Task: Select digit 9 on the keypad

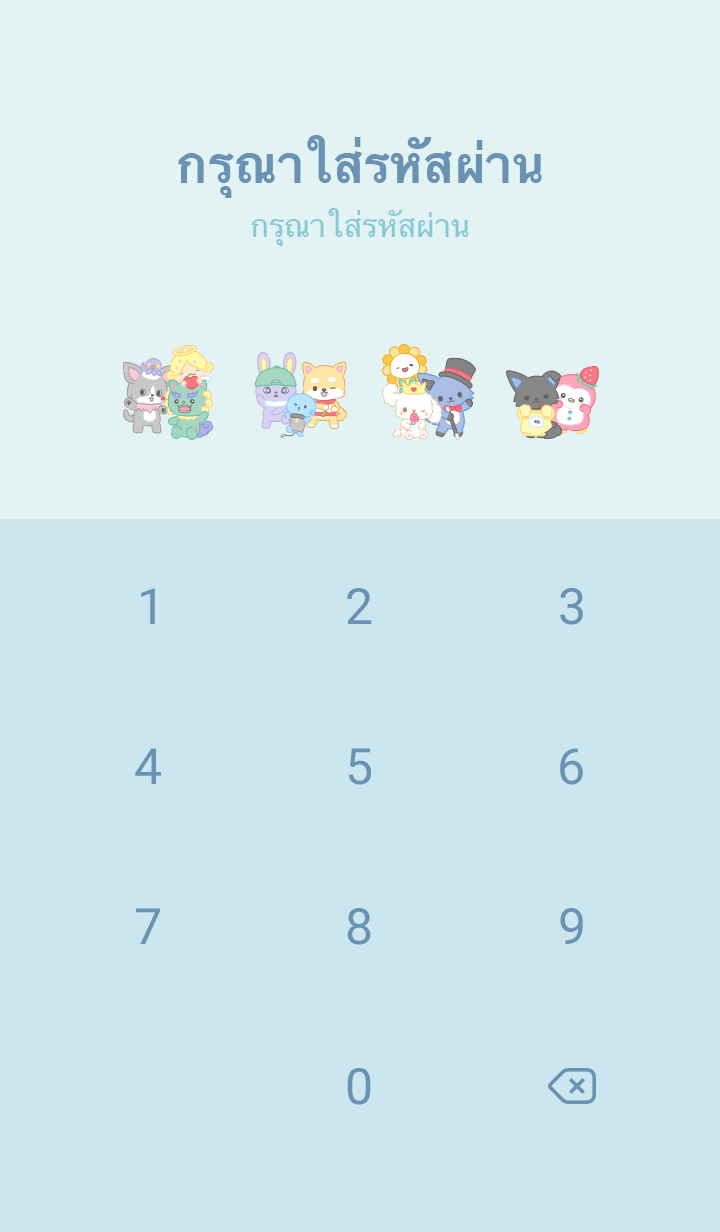Action: [571, 927]
